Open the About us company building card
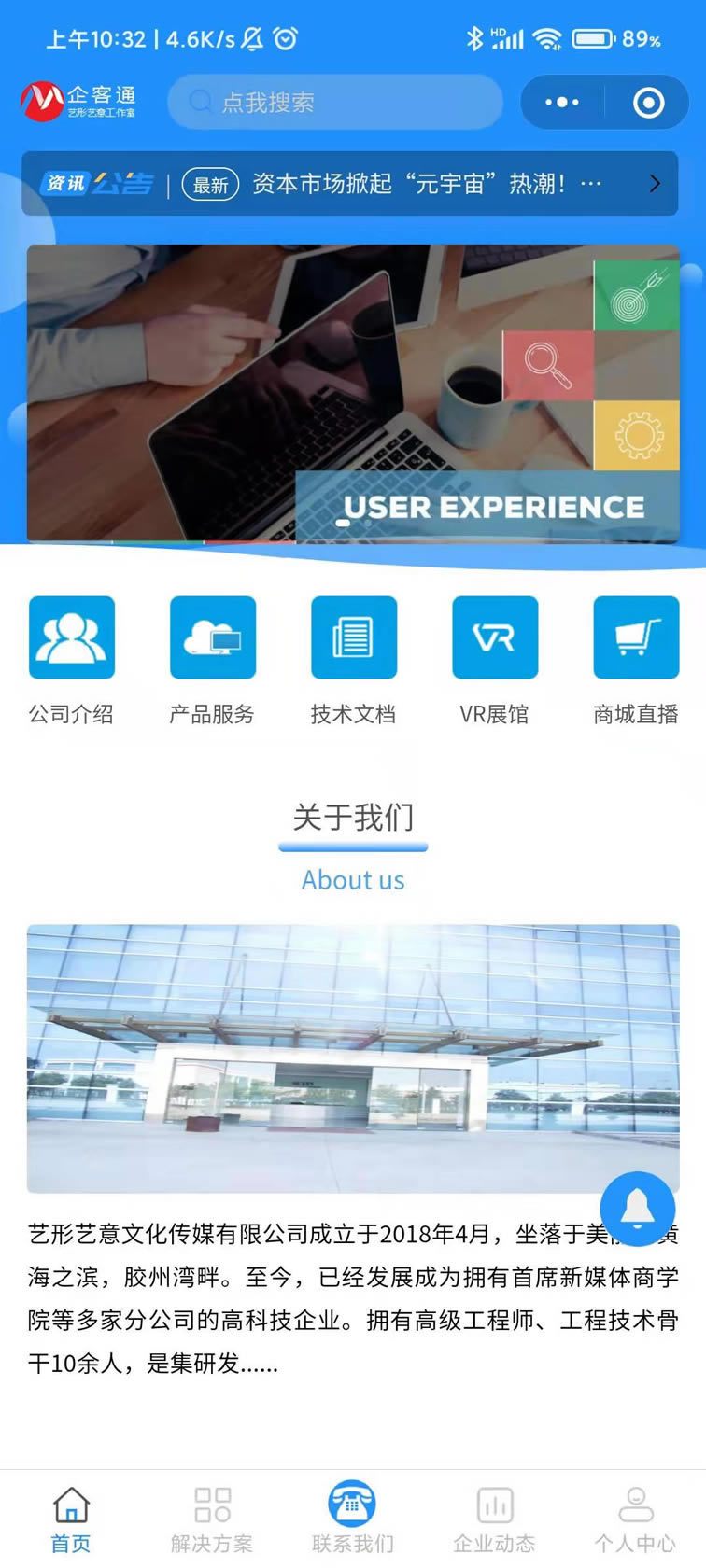The width and height of the screenshot is (706, 1568). [353, 1058]
